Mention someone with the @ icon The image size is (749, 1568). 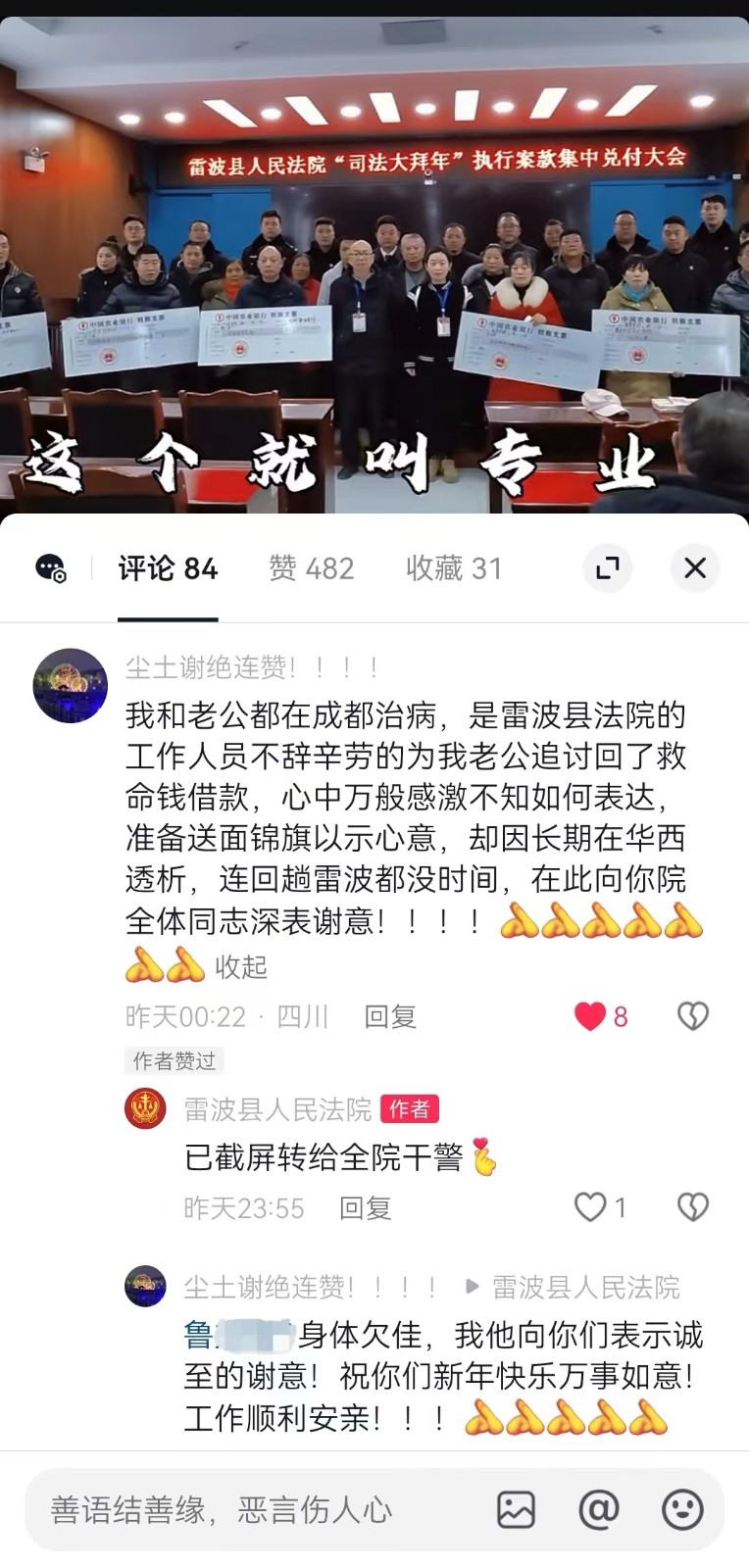[x=599, y=1510]
